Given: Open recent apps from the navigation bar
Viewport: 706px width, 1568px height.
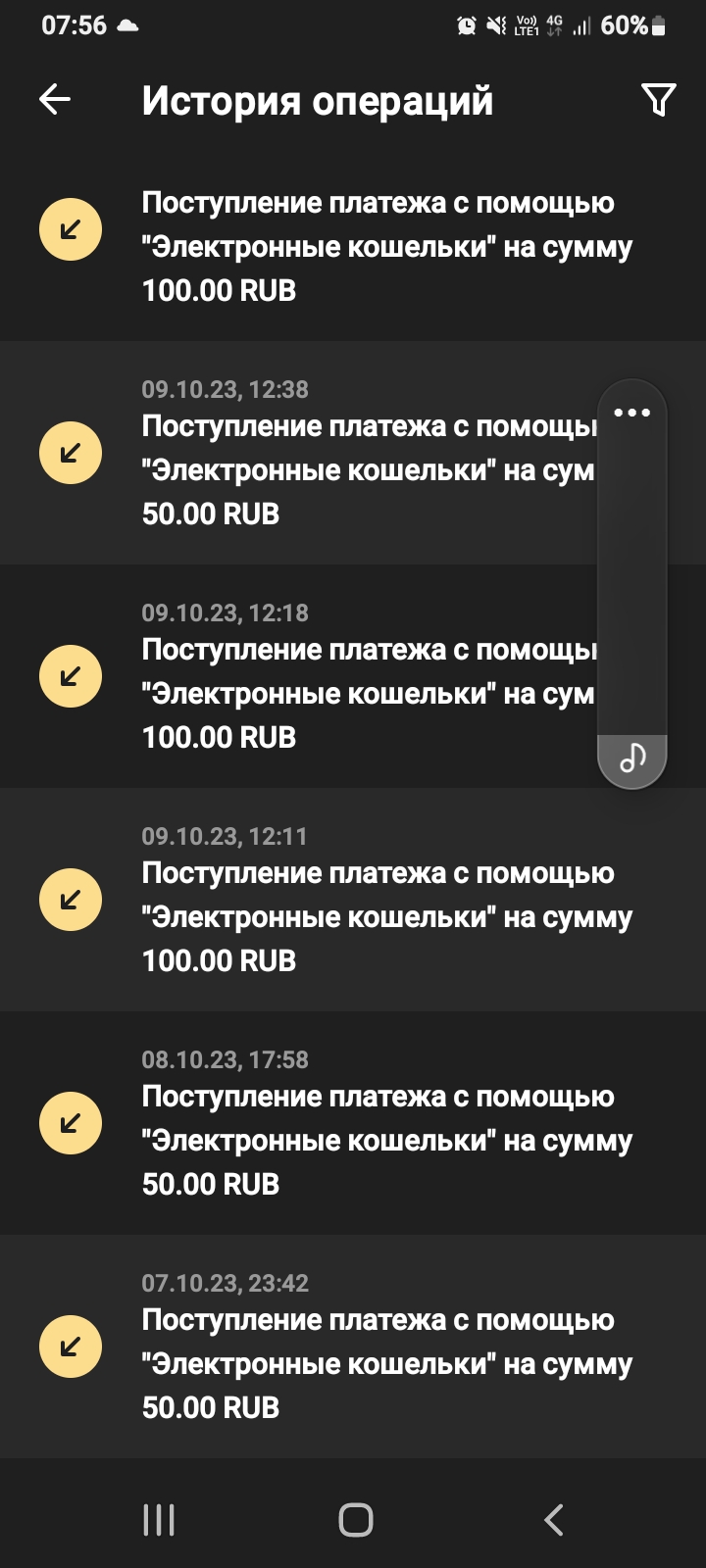Looking at the screenshot, I should [159, 1520].
